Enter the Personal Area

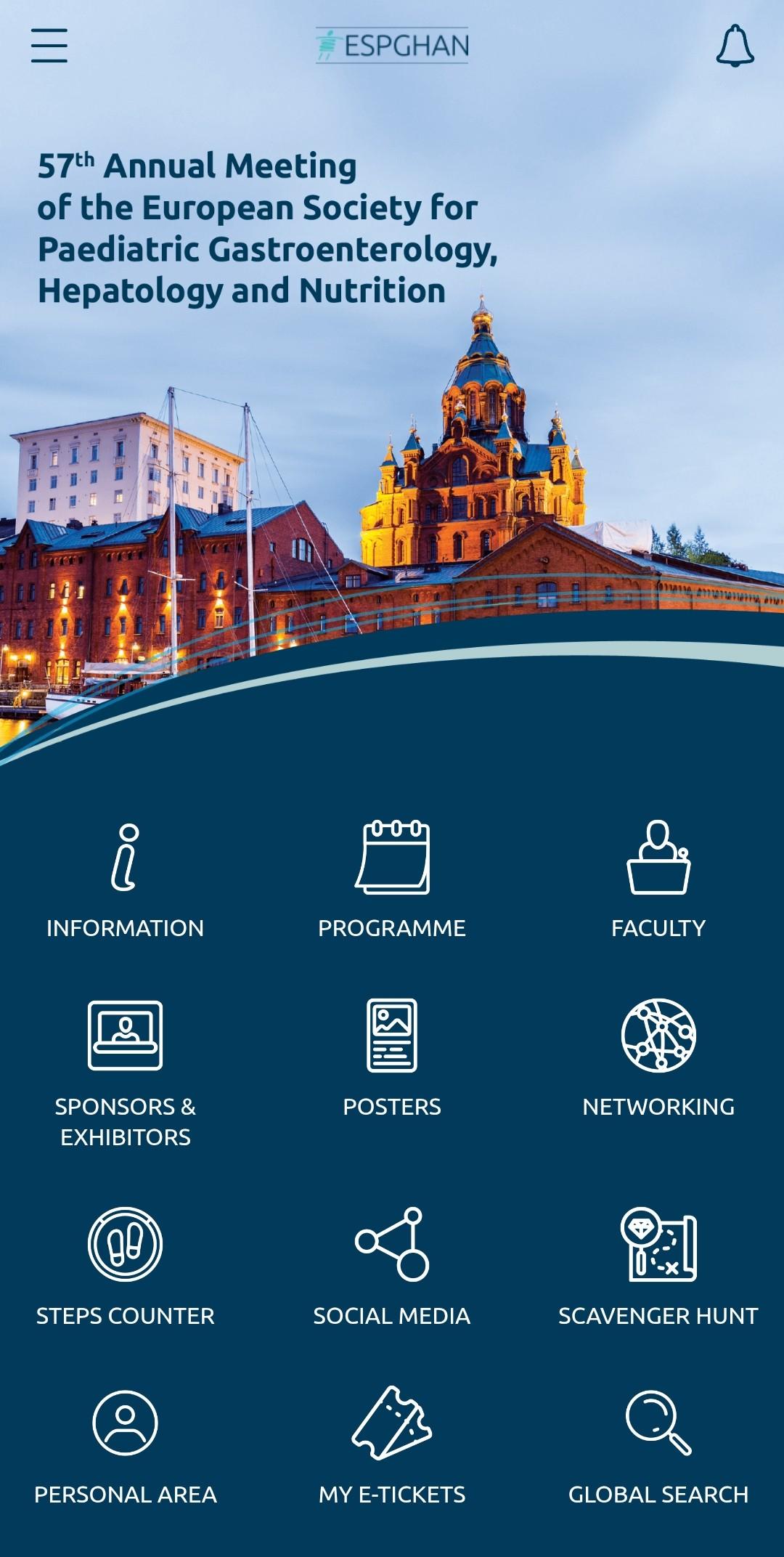[x=125, y=1445]
